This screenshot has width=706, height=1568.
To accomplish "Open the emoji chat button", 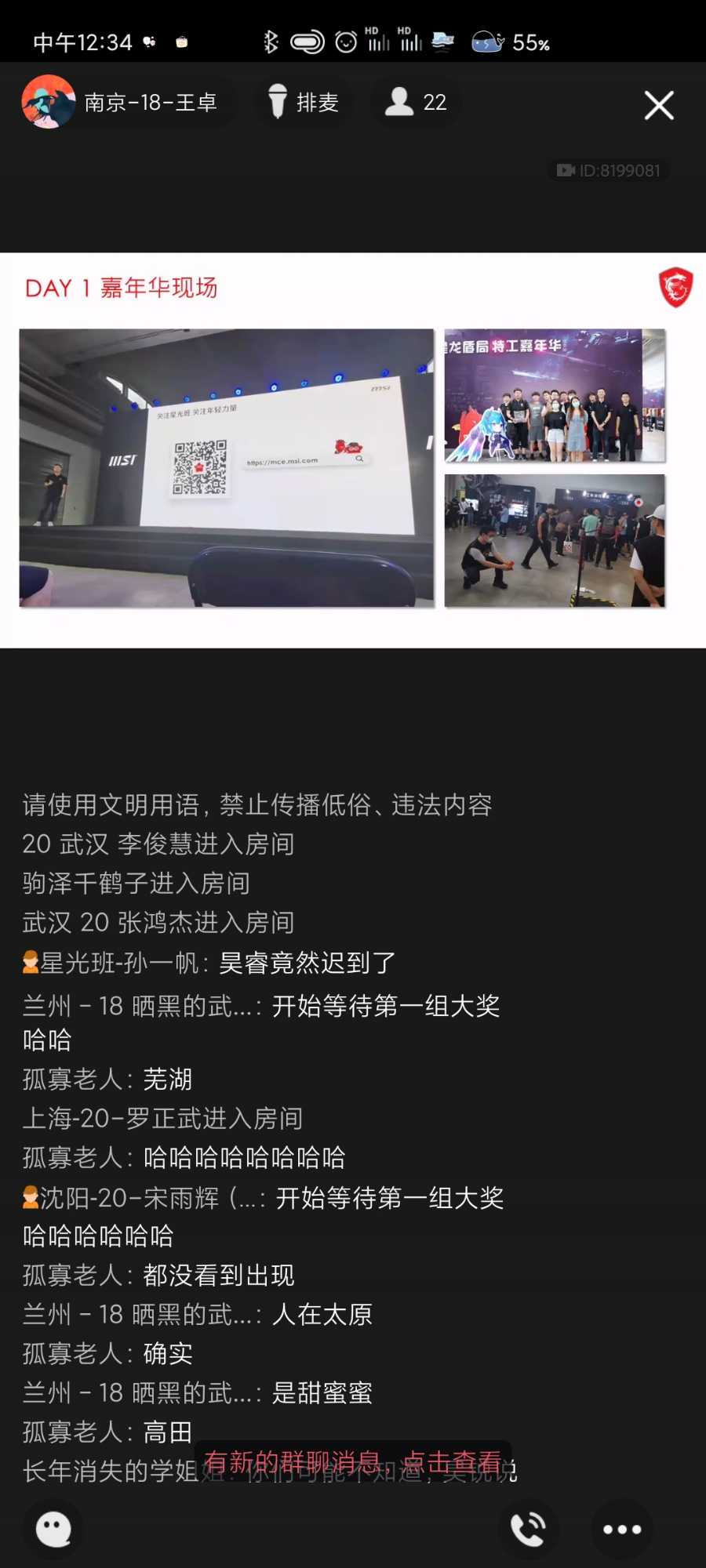I will tap(53, 1529).
